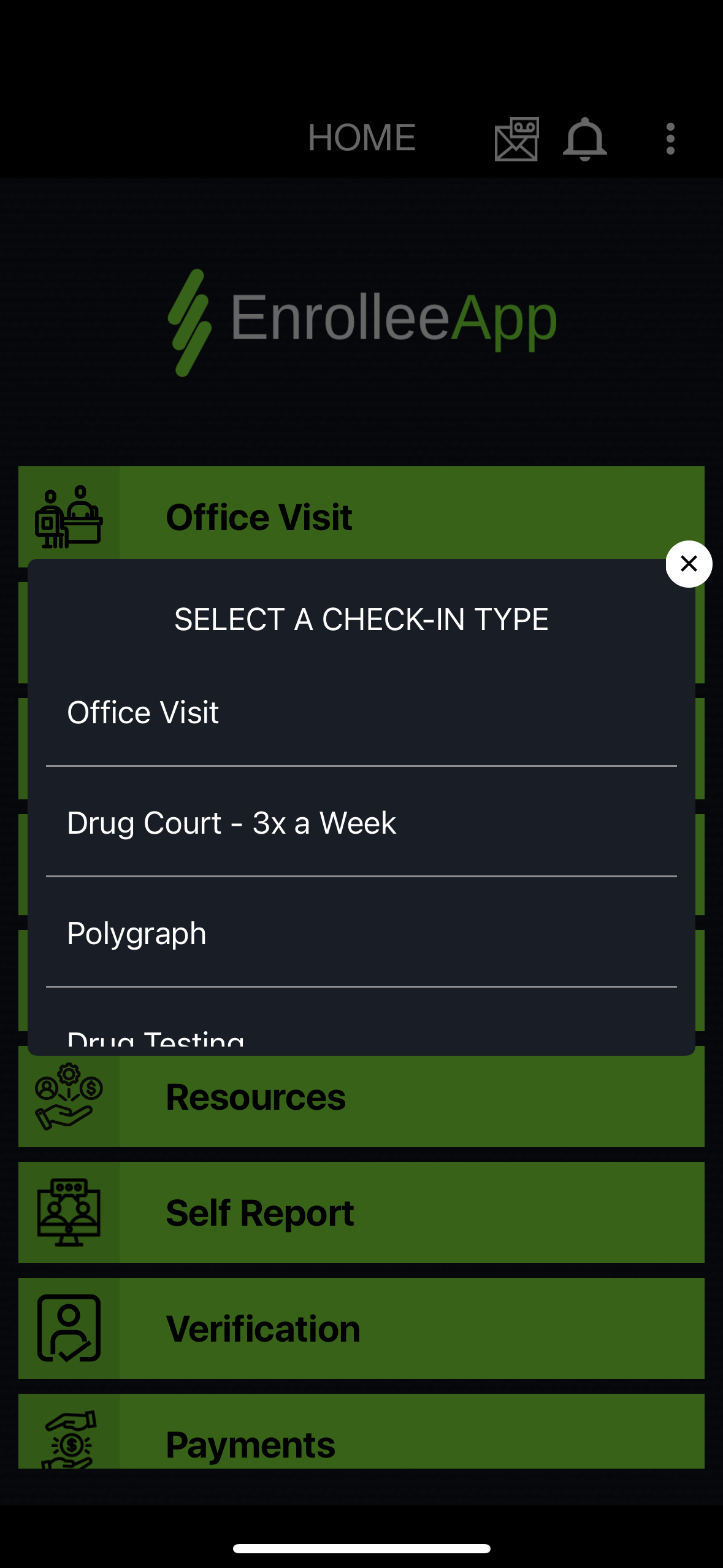The height and width of the screenshot is (1568, 723).
Task: Close the check-in type dialog
Action: 689,564
